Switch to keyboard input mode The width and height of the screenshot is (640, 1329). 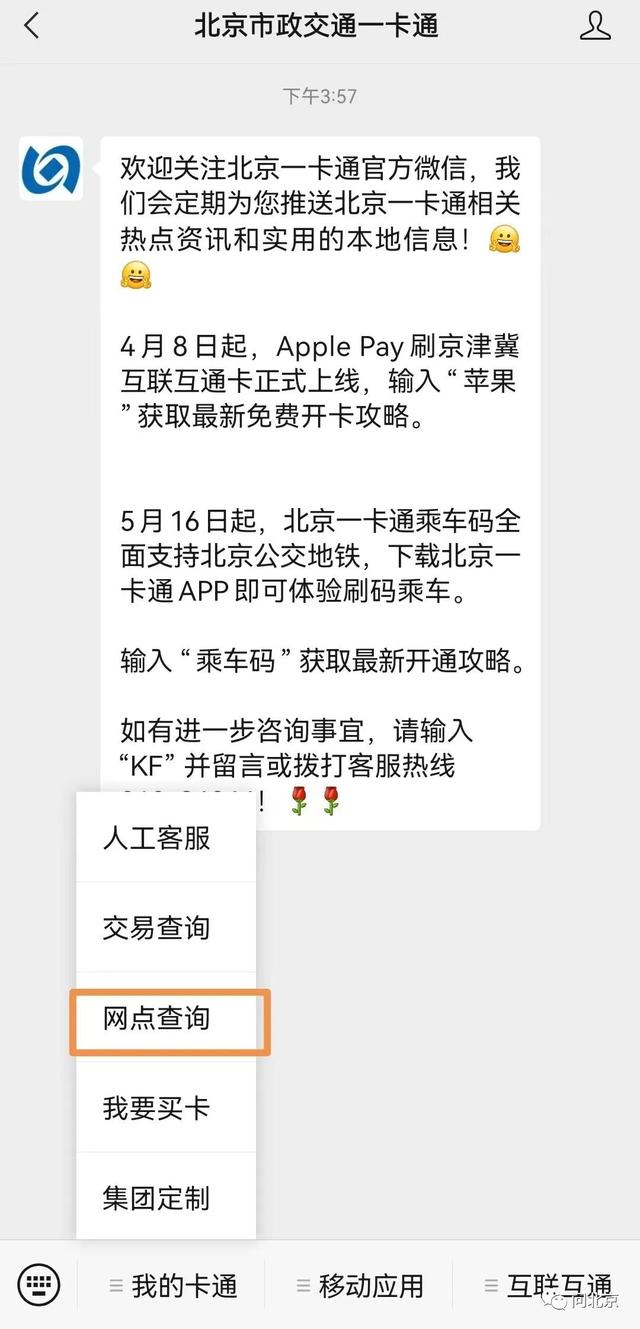click(39, 1285)
